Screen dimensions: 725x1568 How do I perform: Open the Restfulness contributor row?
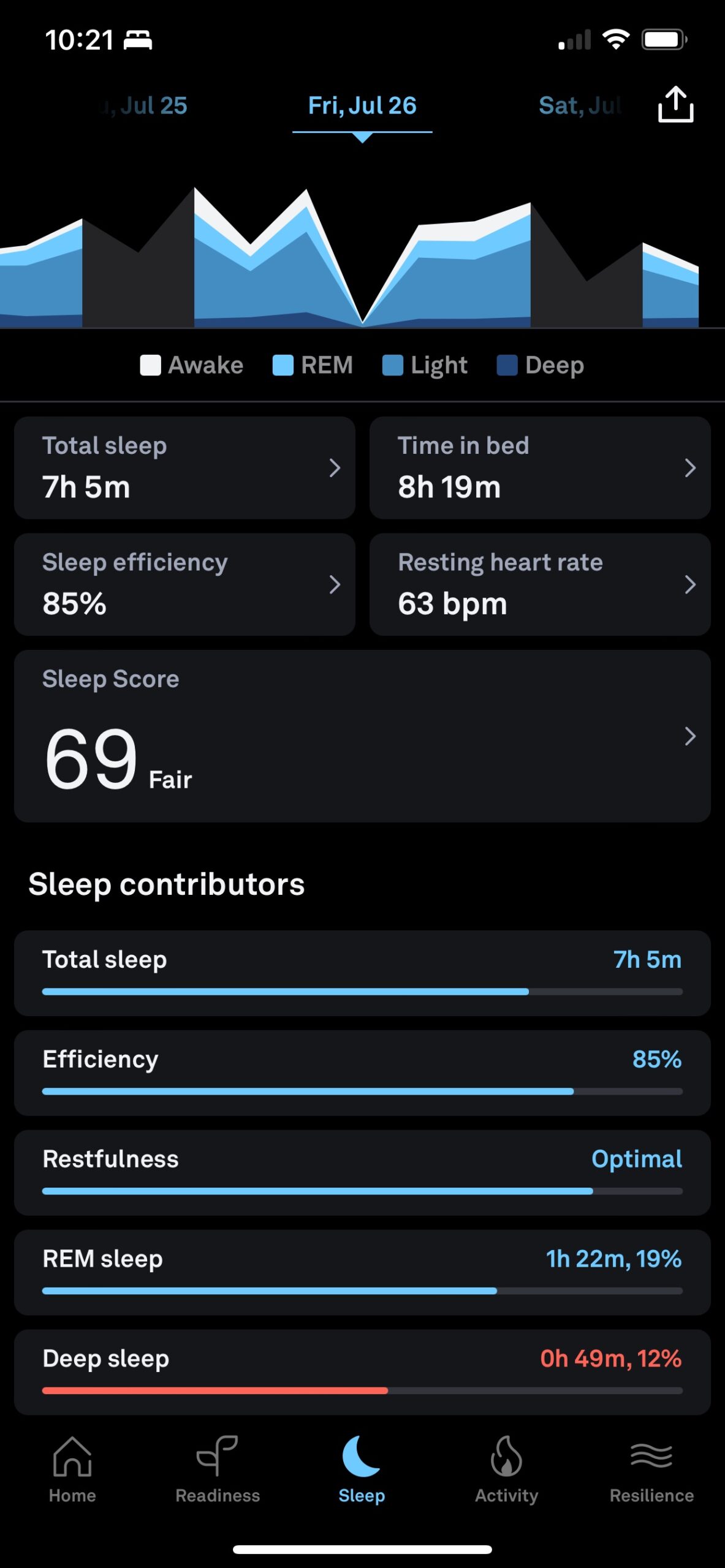362,1172
